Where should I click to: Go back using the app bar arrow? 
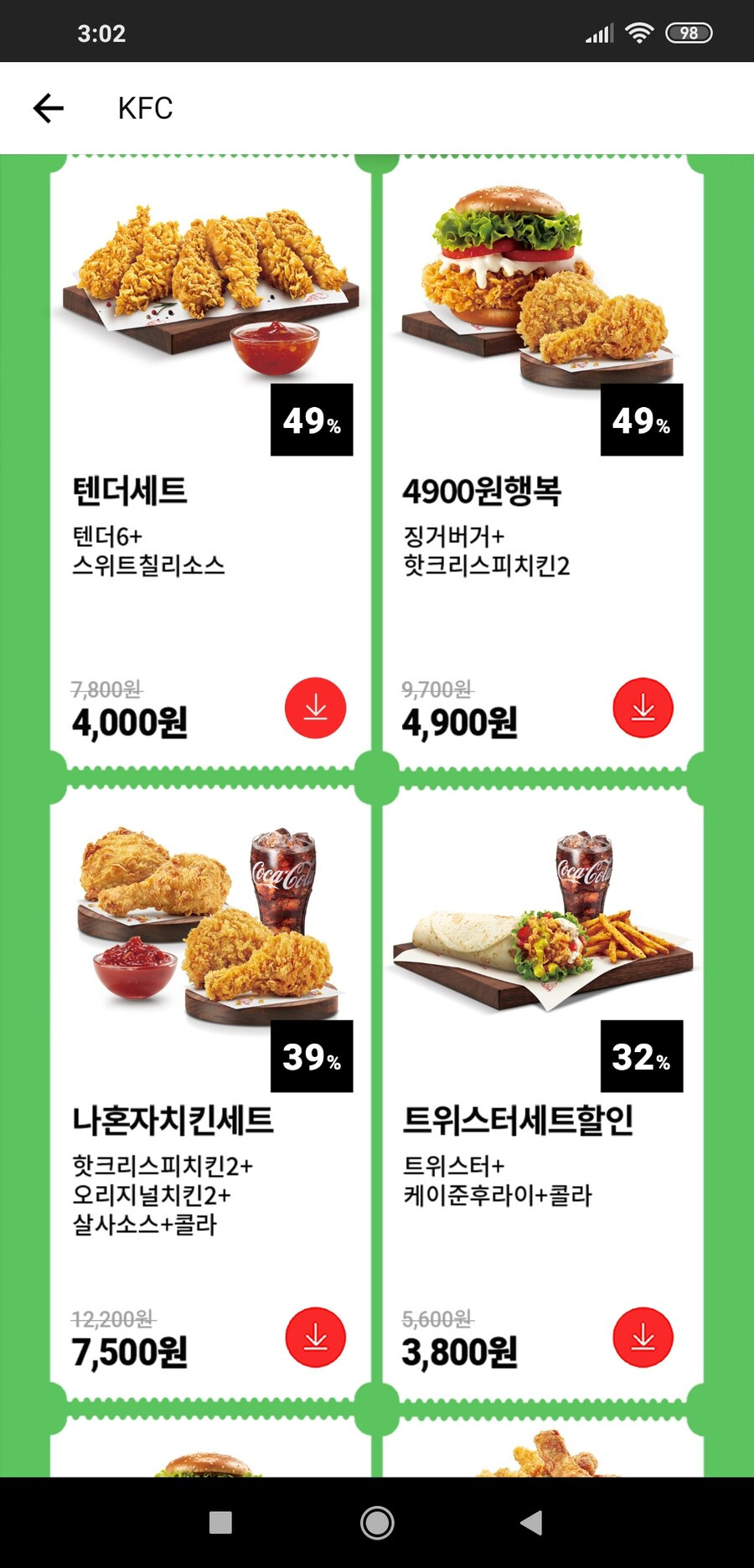click(48, 108)
